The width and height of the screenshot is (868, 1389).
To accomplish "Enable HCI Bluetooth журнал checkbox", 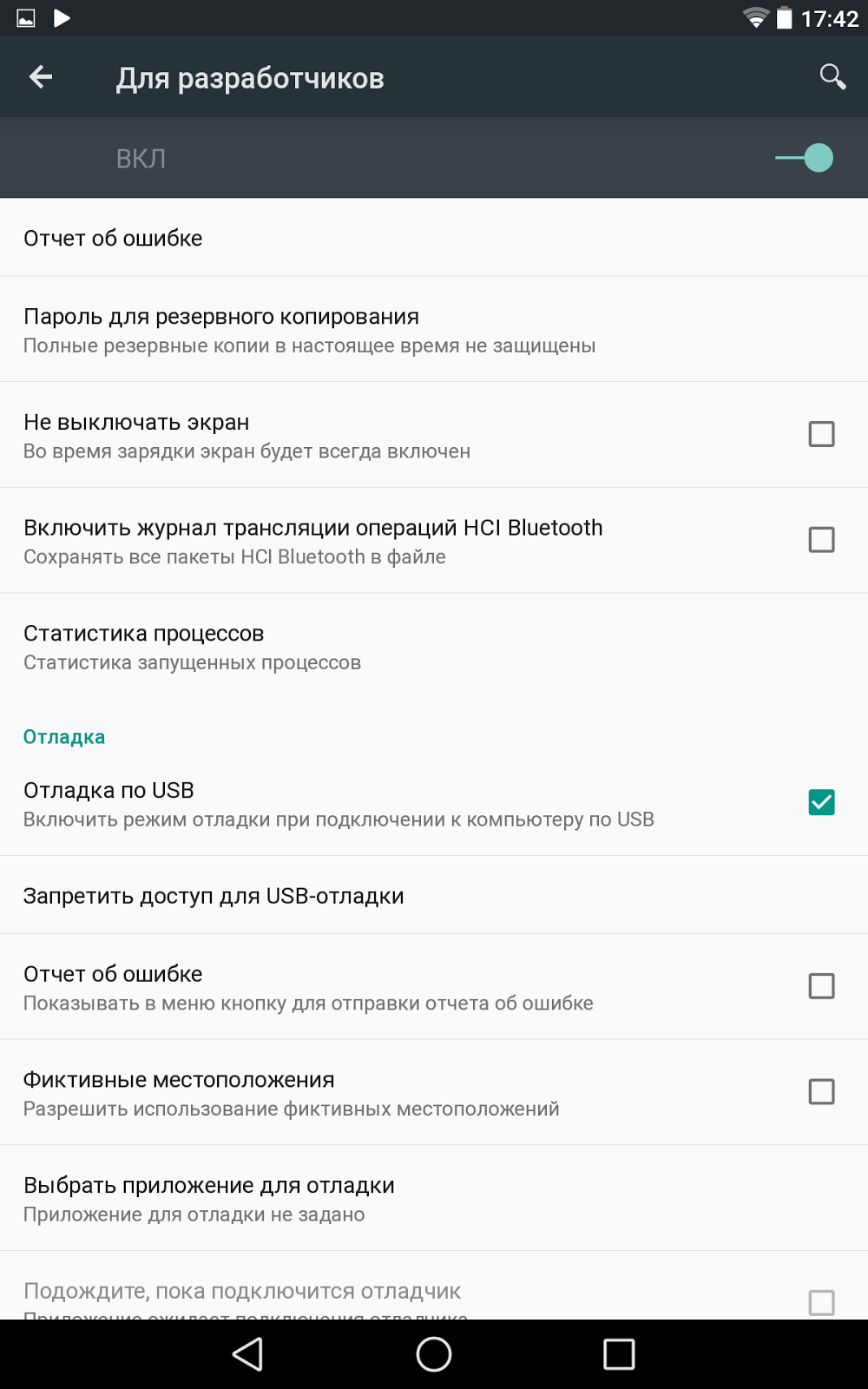I will (821, 540).
